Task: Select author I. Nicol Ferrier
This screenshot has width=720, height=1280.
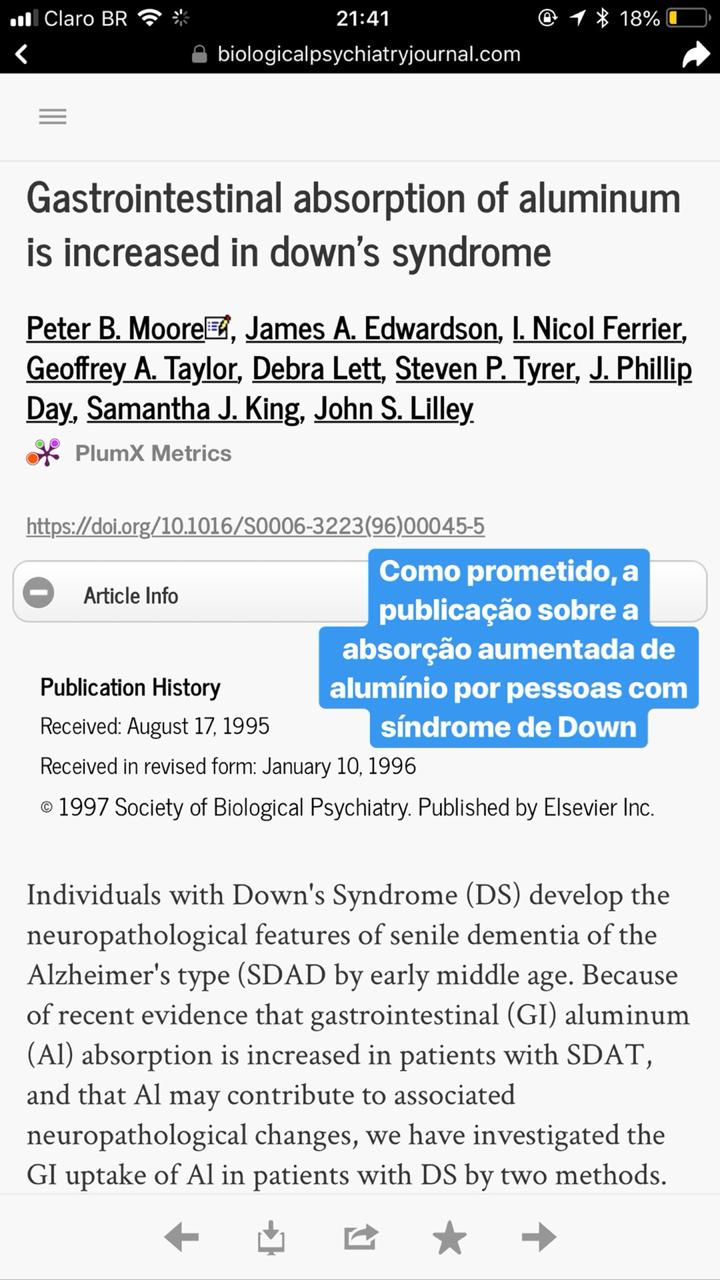Action: (598, 328)
